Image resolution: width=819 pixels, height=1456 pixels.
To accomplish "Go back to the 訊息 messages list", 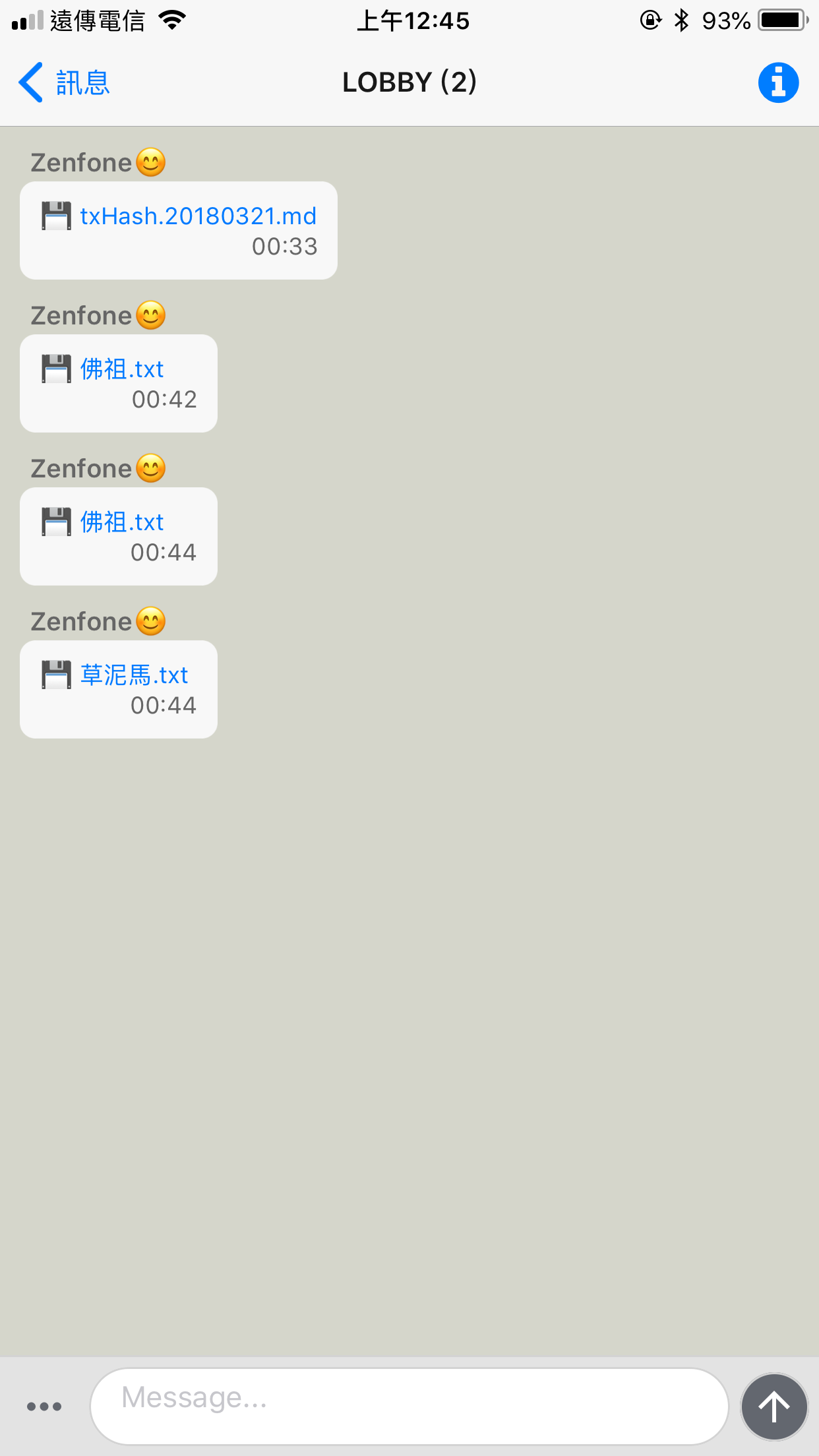I will pyautogui.click(x=64, y=83).
